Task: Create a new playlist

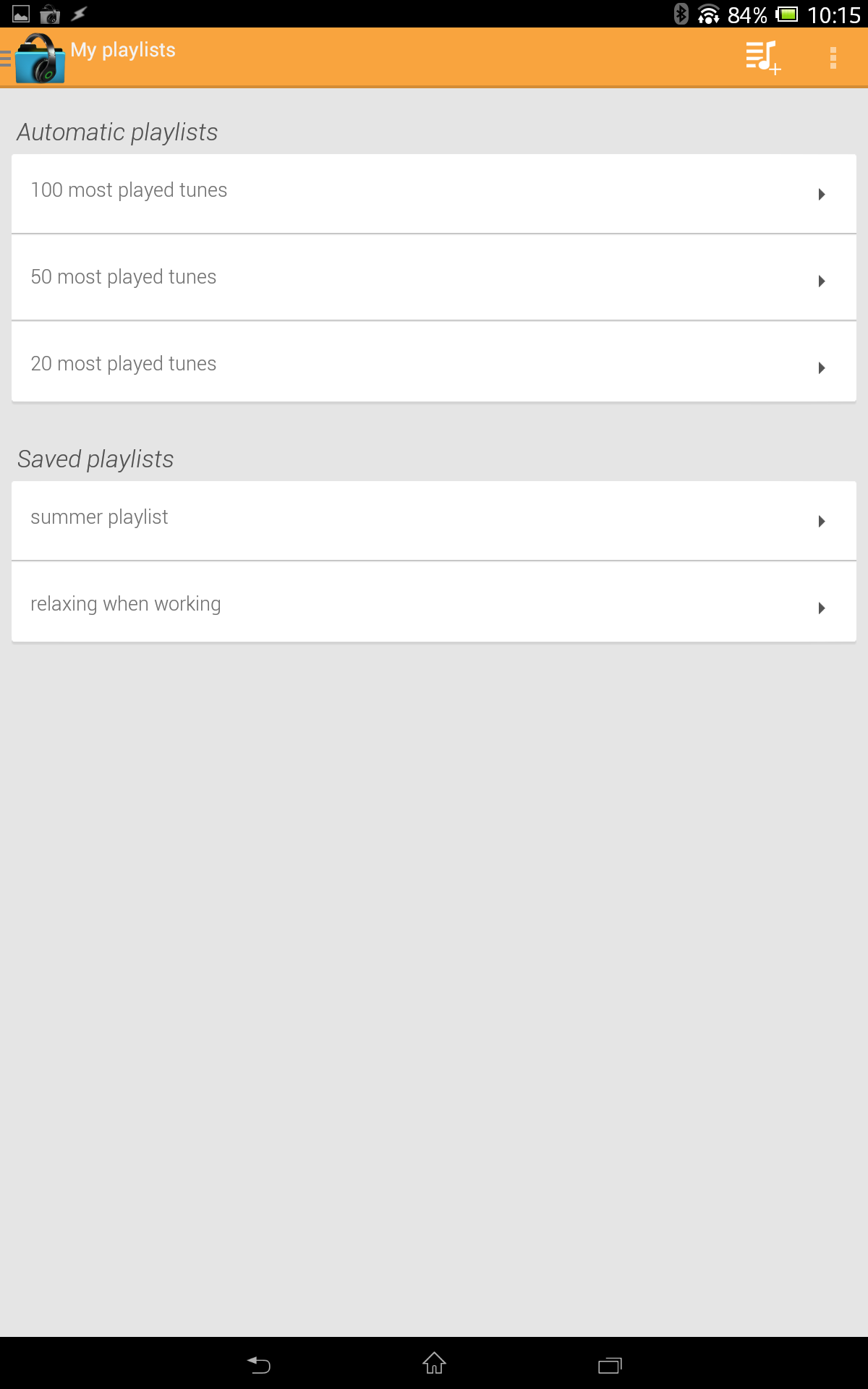Action: [x=762, y=57]
